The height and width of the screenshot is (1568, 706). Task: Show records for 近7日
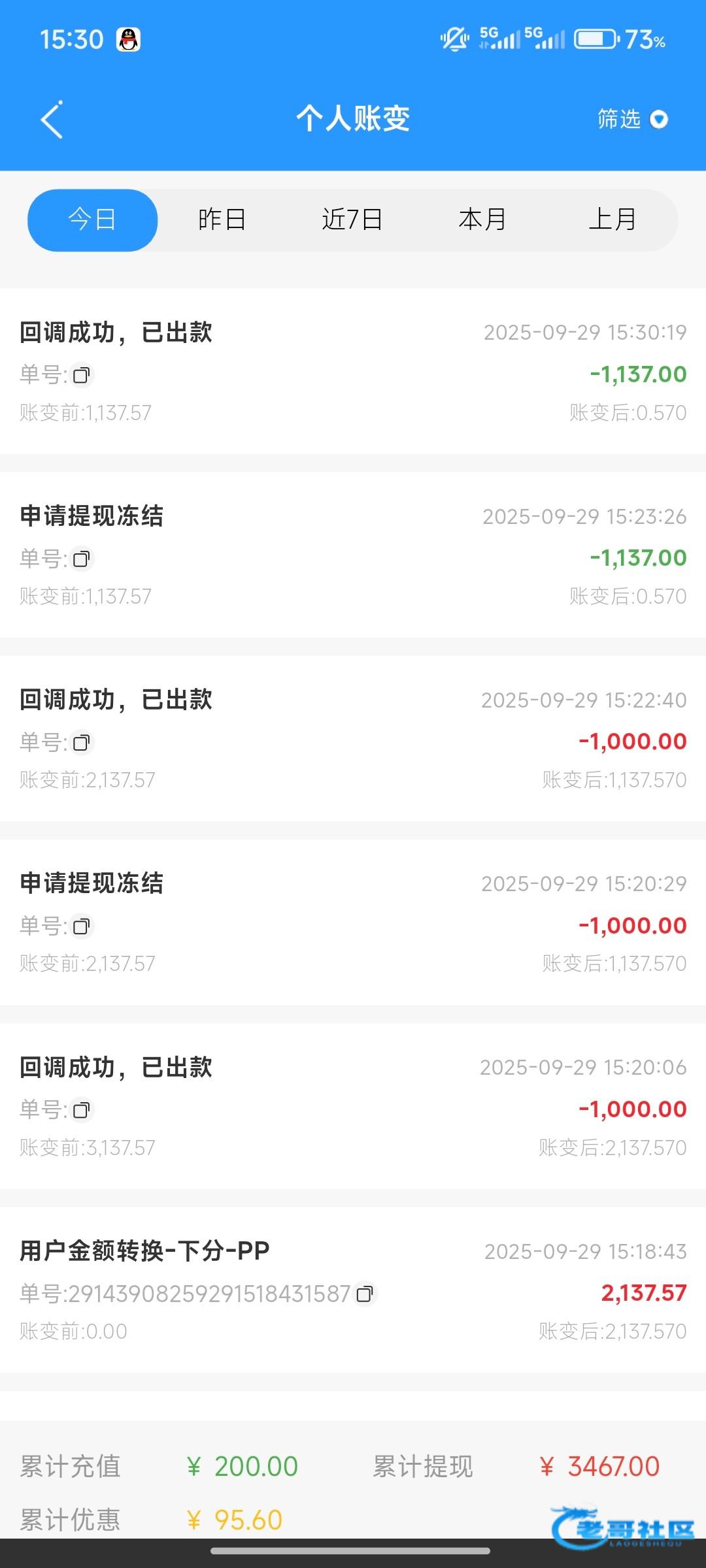tap(352, 220)
